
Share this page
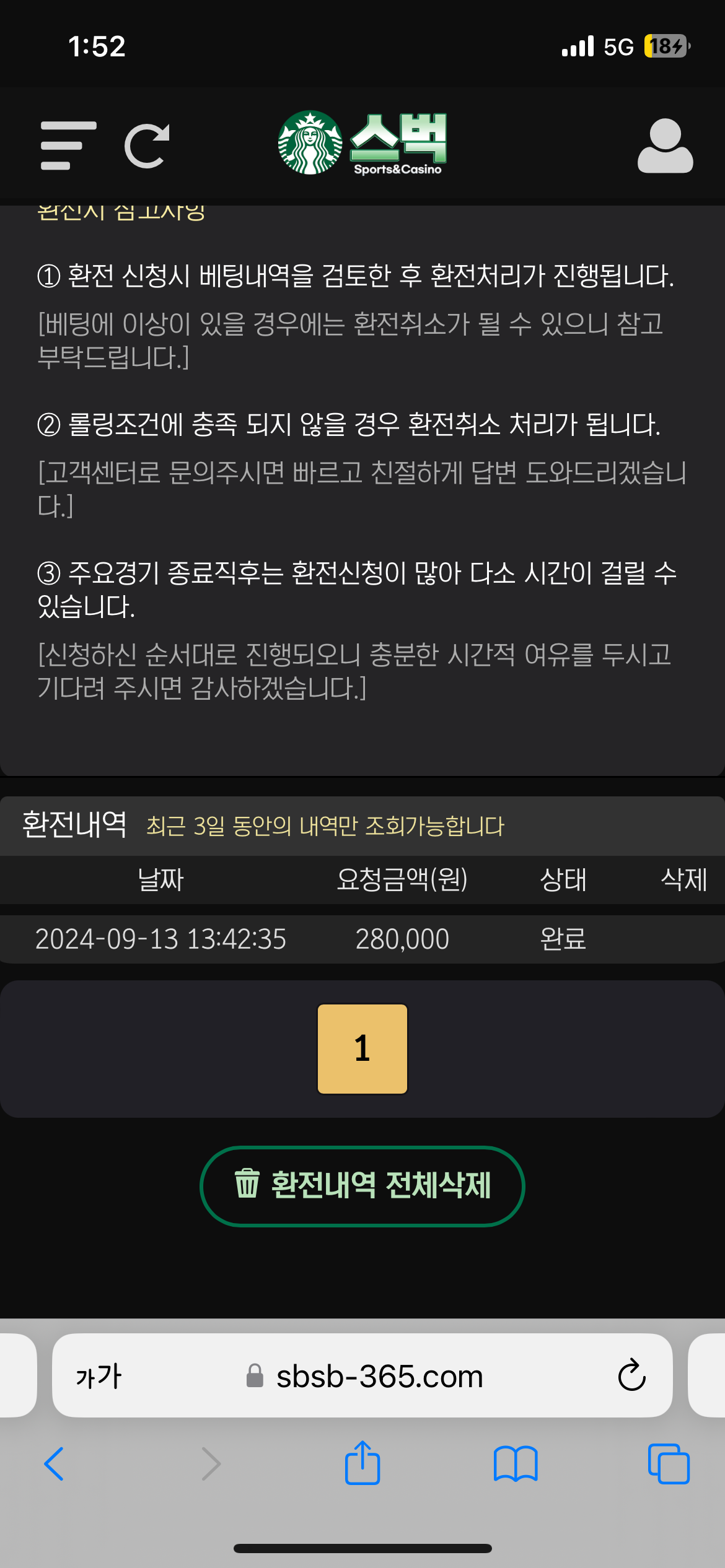tap(362, 1463)
